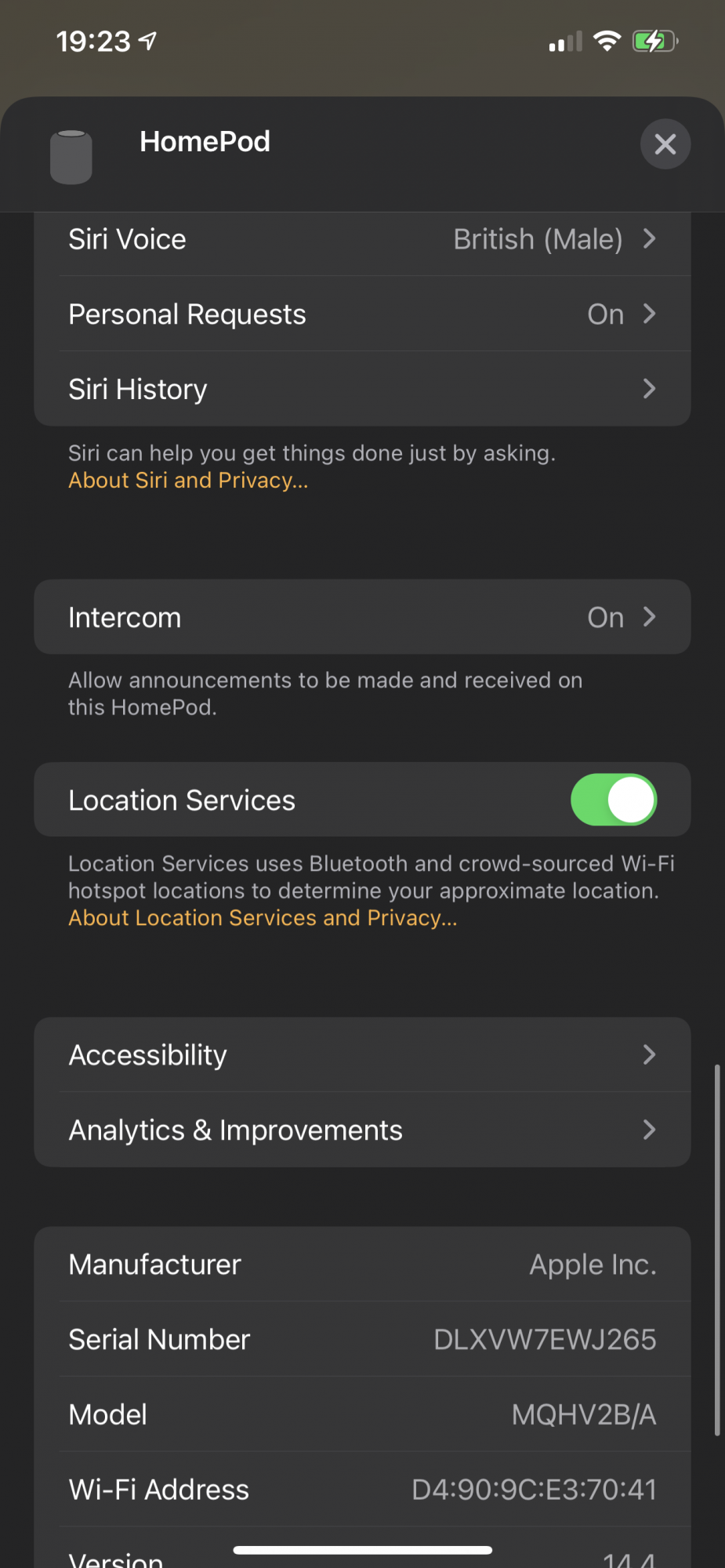
Task: Open Personal Requests settings
Action: [362, 314]
